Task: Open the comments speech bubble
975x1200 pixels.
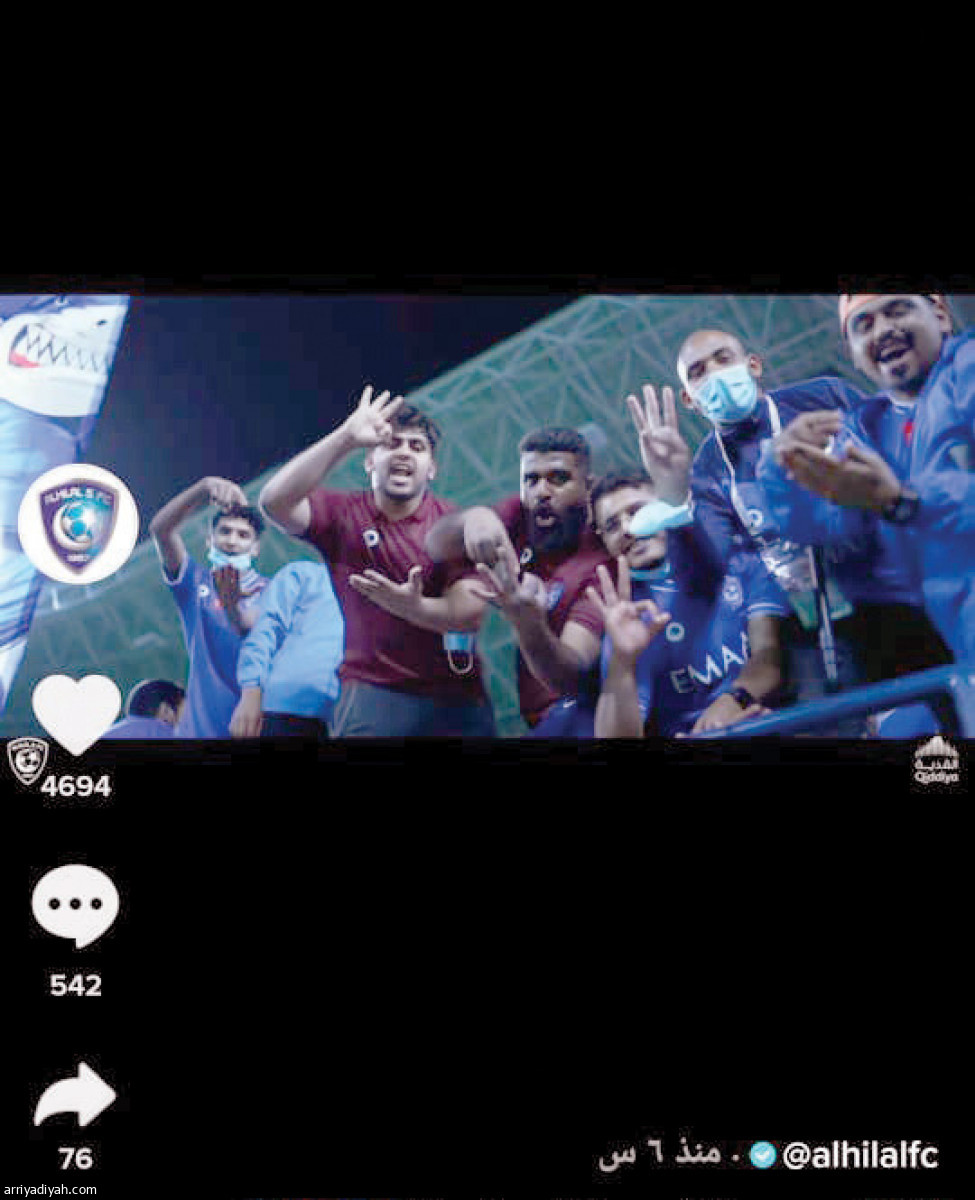Action: click(75, 905)
